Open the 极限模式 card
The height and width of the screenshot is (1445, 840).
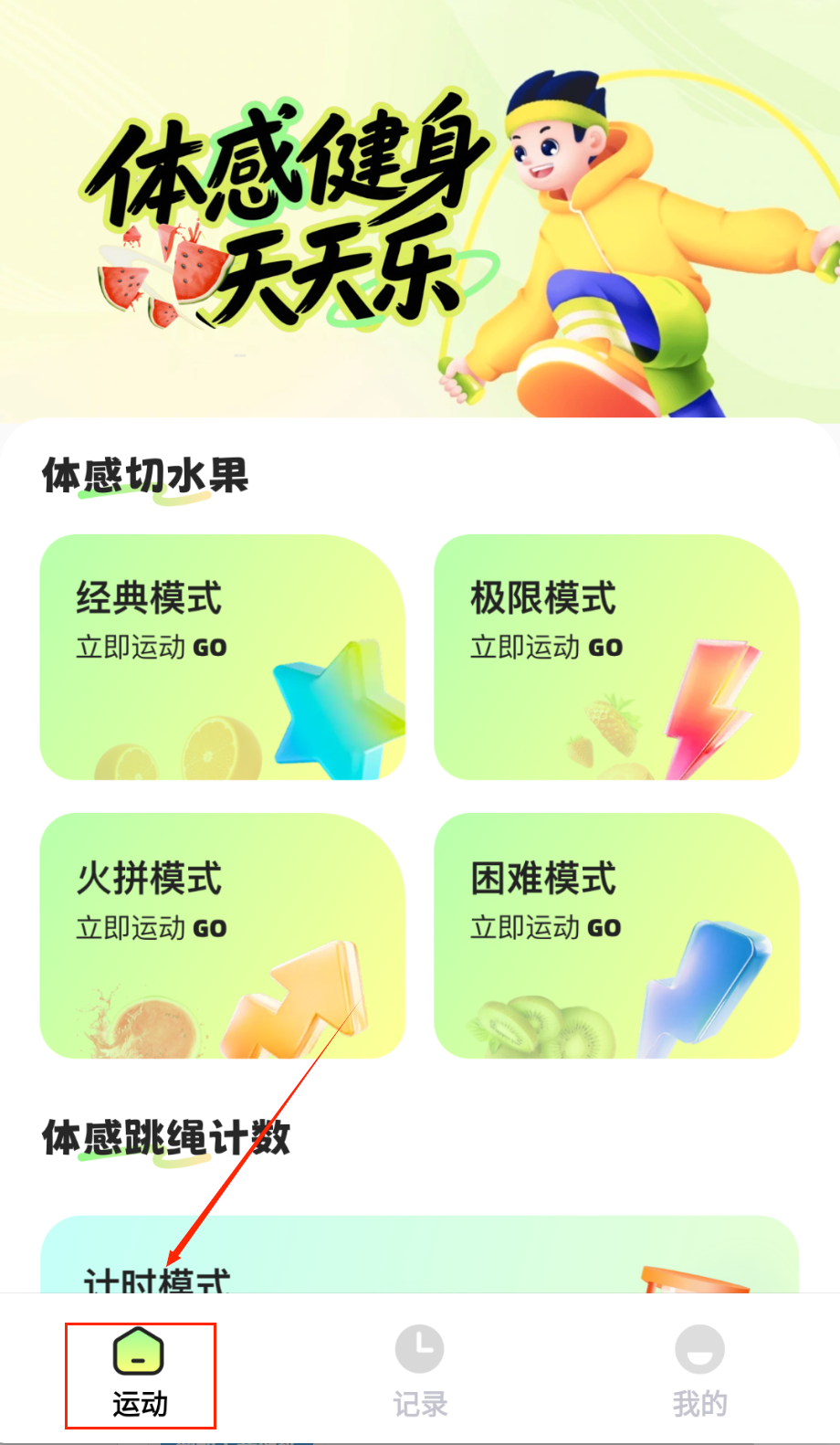point(616,657)
